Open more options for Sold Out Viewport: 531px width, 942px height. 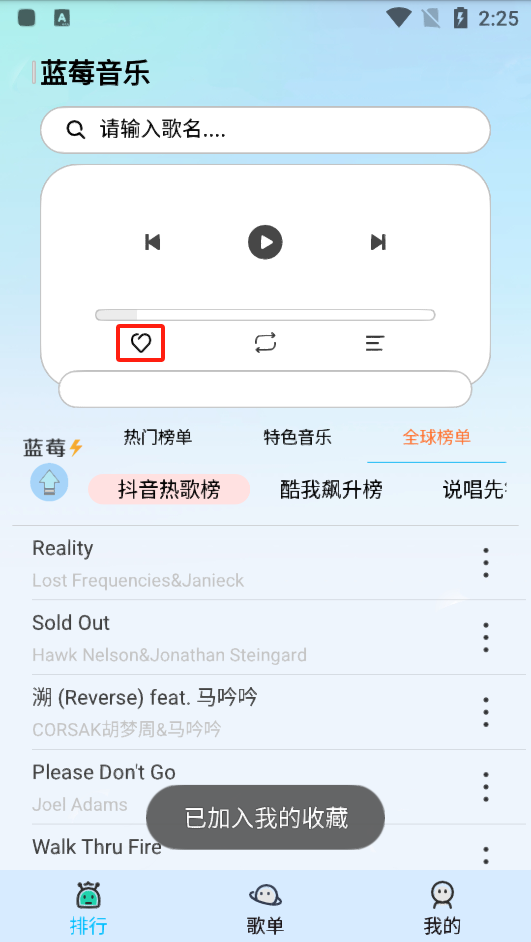(486, 637)
